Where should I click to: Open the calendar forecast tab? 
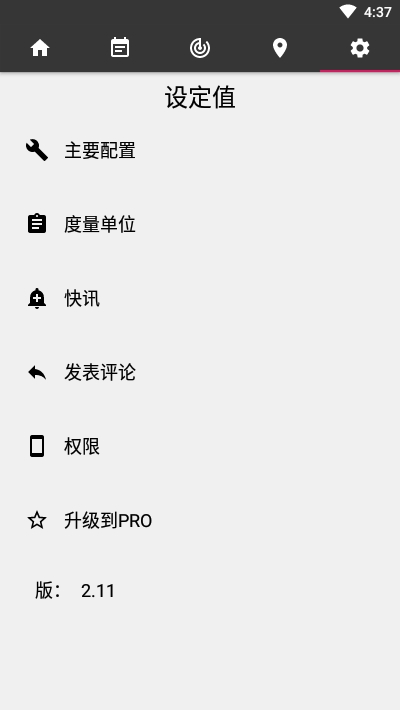pyautogui.click(x=120, y=48)
